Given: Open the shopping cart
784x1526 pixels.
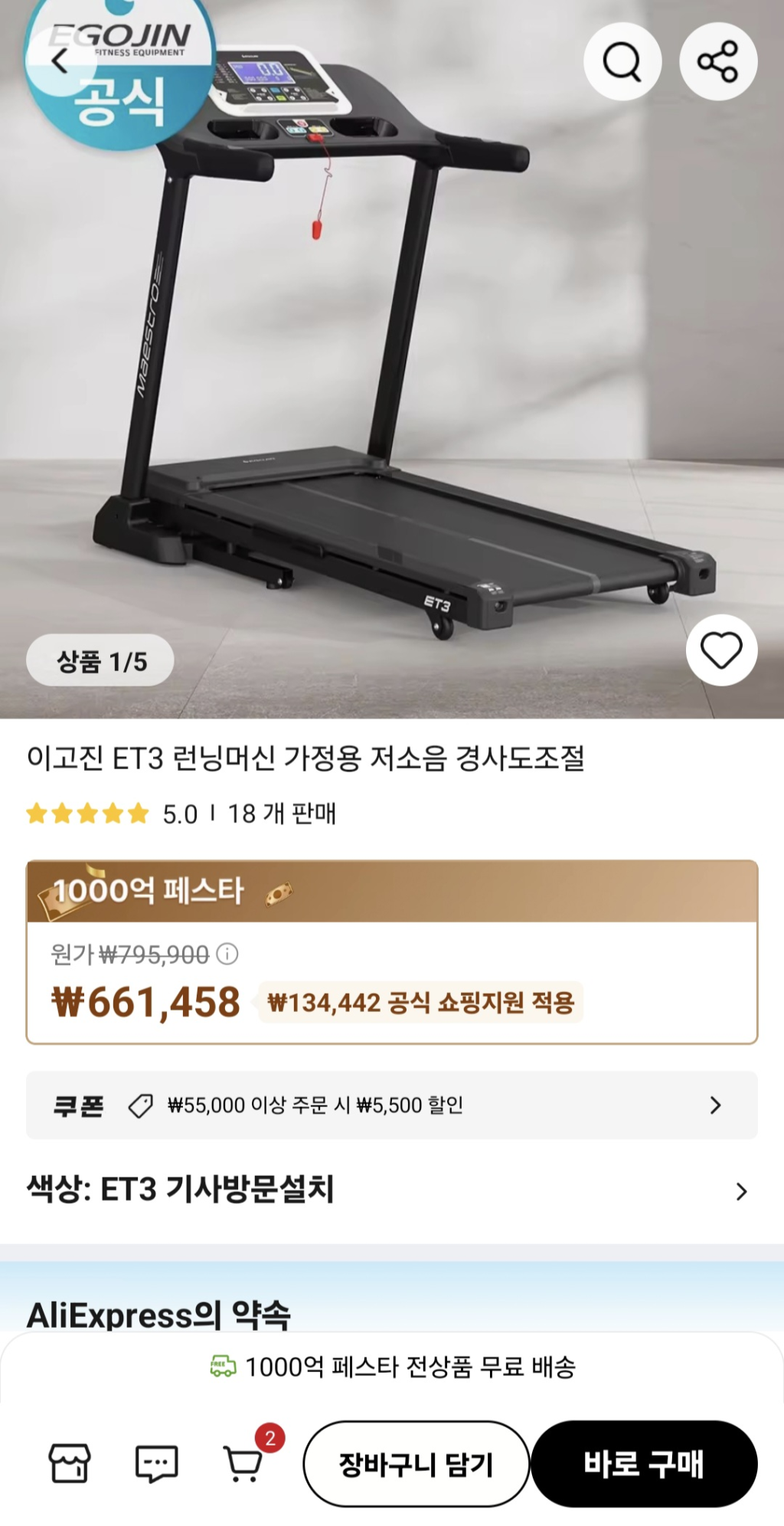Looking at the screenshot, I should 243,1463.
